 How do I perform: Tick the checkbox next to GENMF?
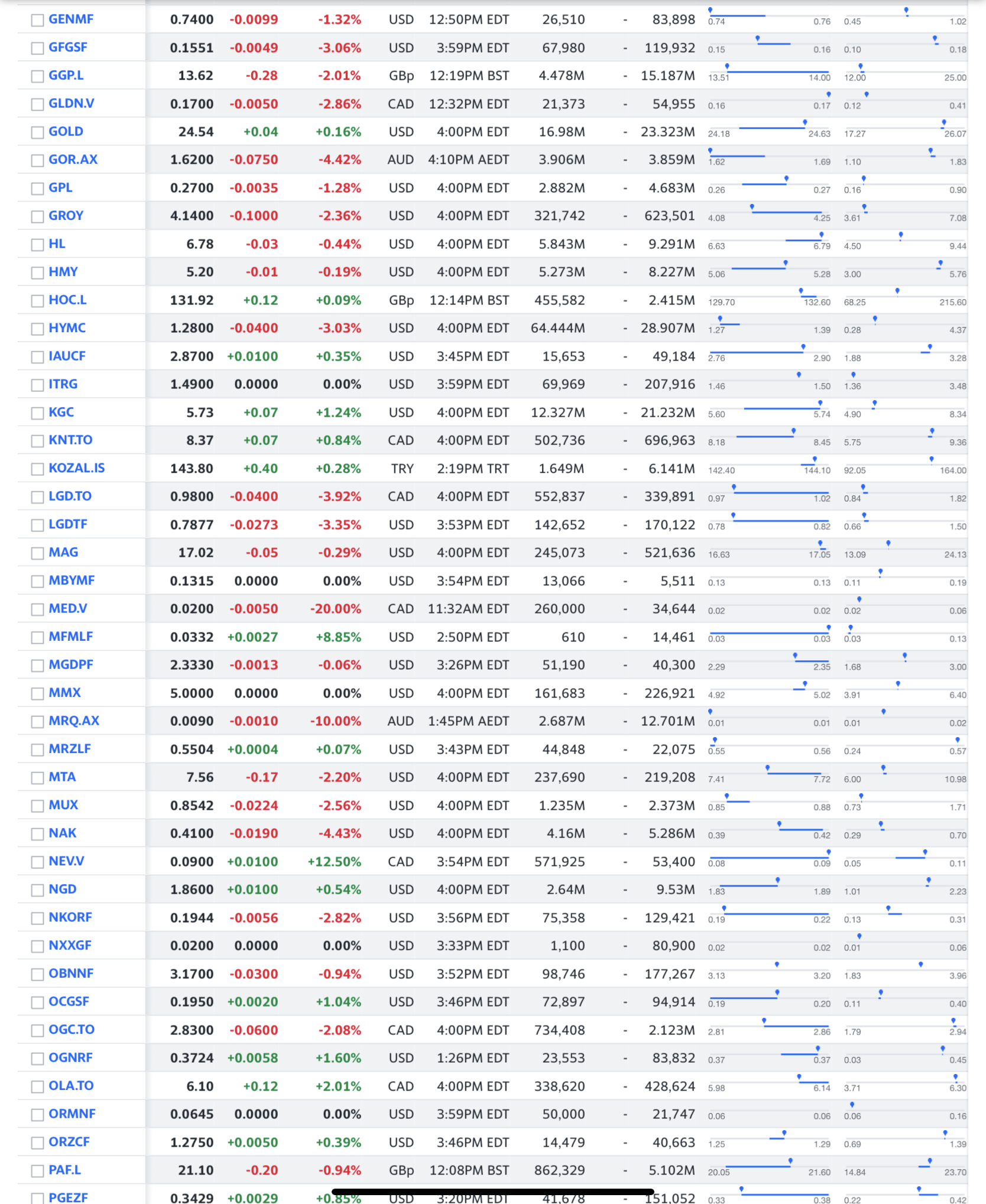[37, 20]
